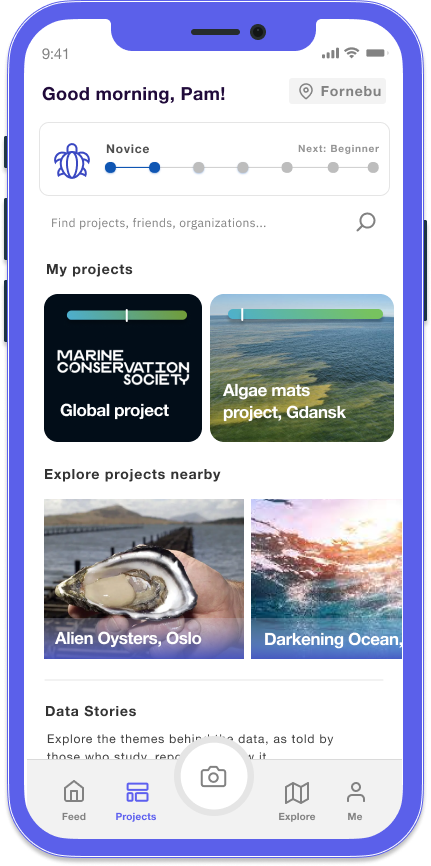Open the Novice level progress card

click(214, 159)
